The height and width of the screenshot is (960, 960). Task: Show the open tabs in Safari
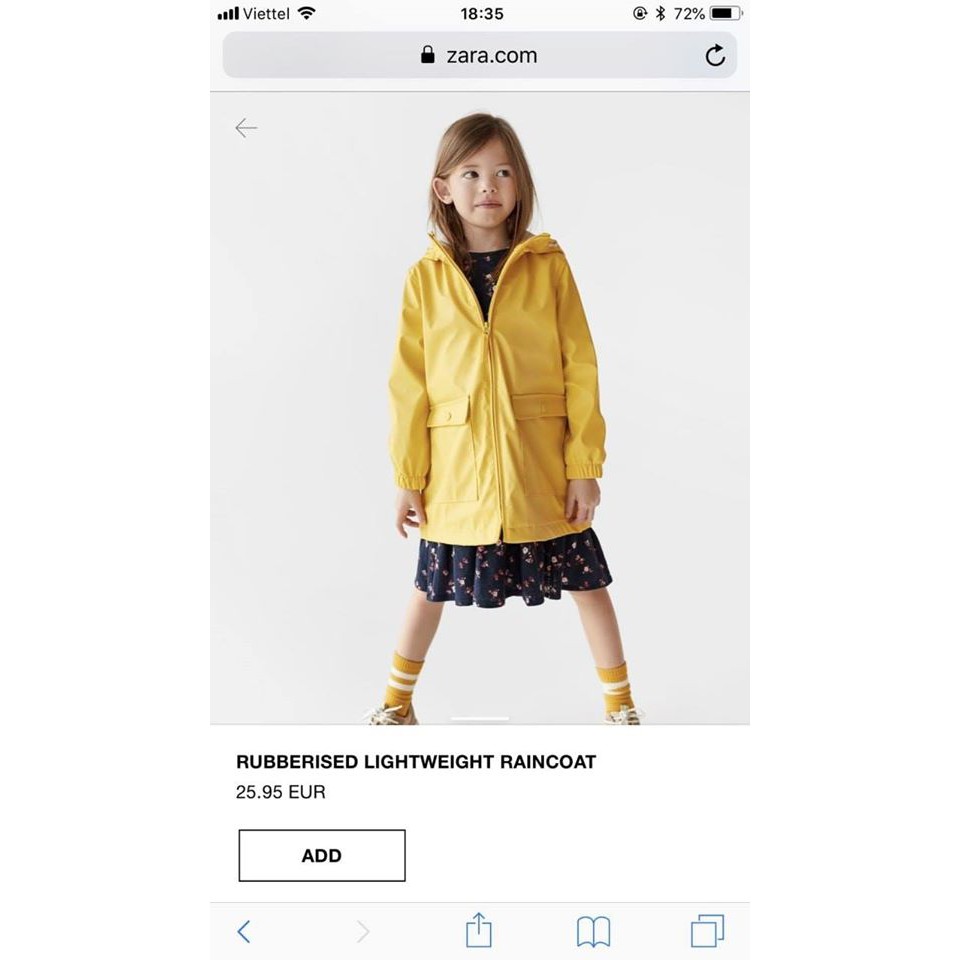[707, 931]
